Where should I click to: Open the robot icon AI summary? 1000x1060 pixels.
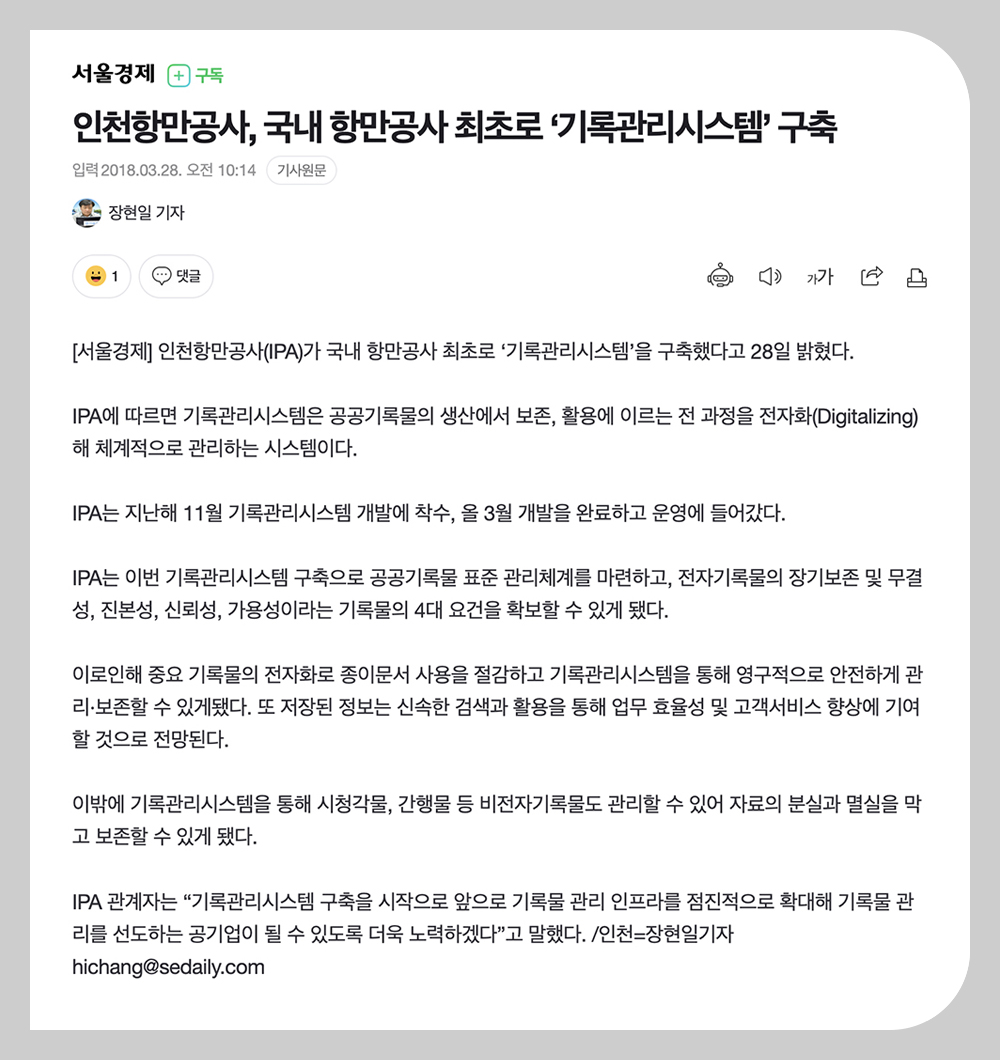click(x=720, y=277)
